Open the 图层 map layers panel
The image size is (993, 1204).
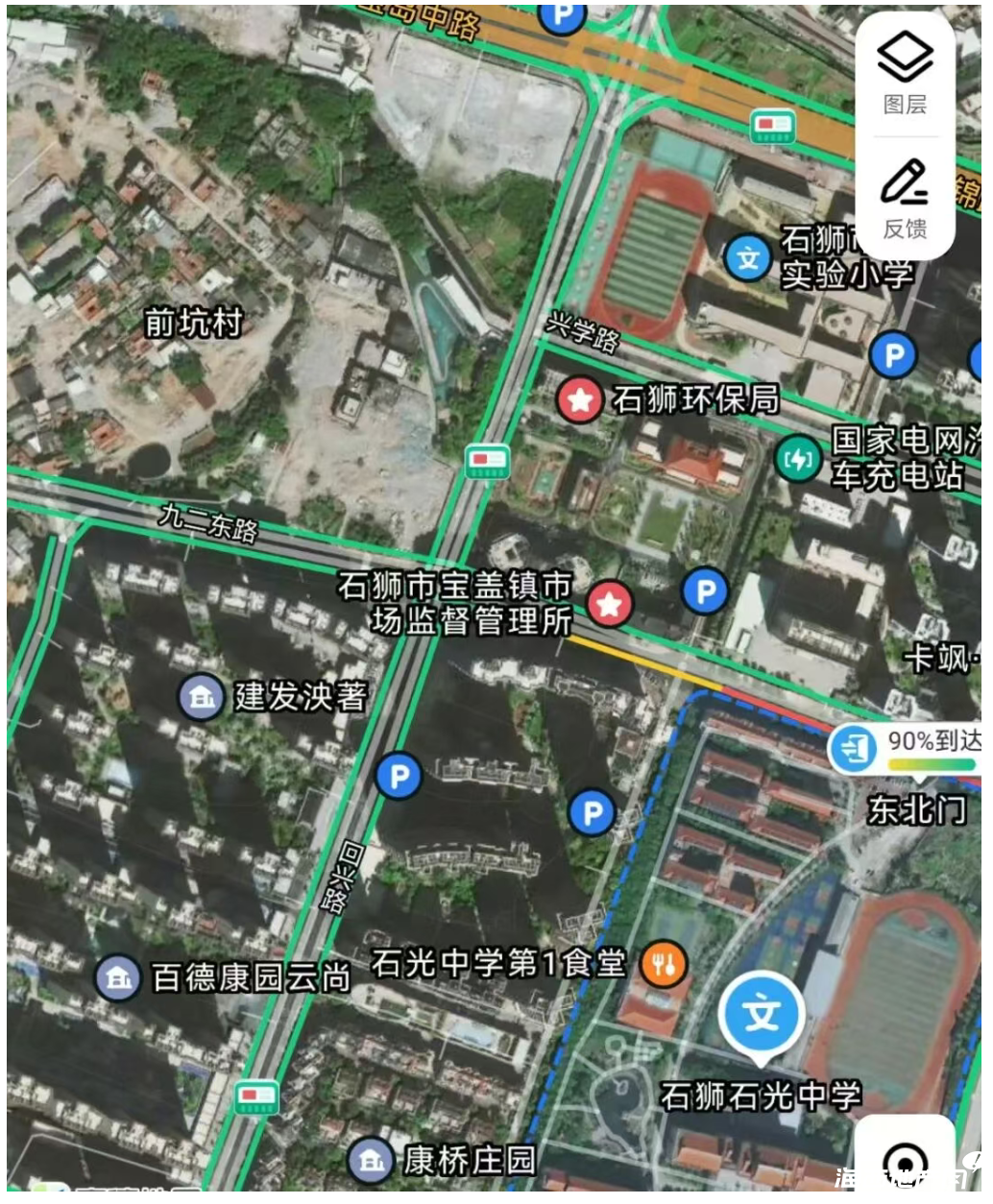pyautogui.click(x=905, y=72)
